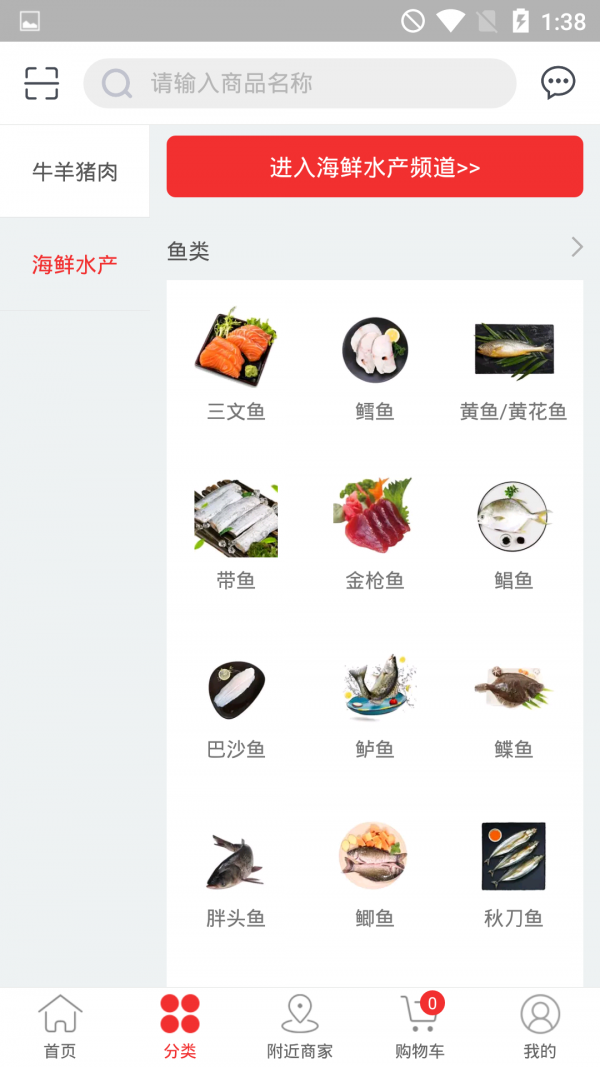This screenshot has width=600, height=1067.
Task: Select the 海鲜水产 category
Action: (x=75, y=265)
